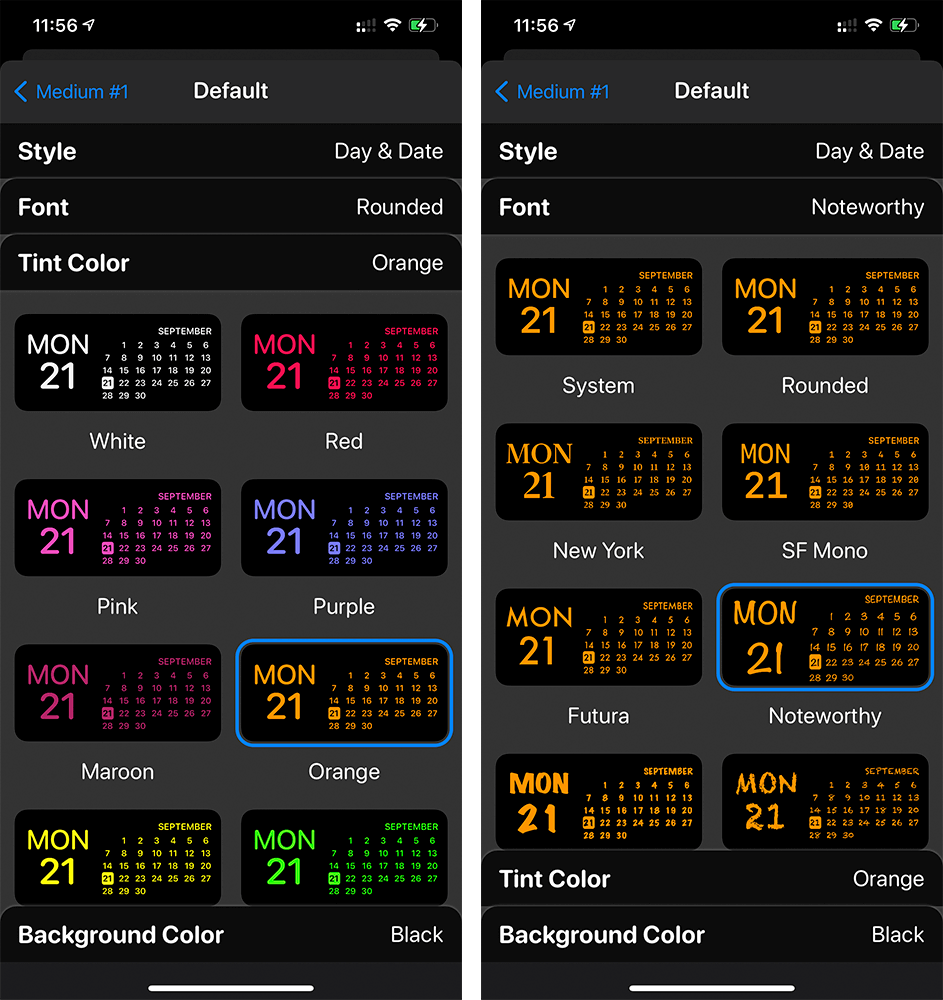
Task: Expand the Font row set to Rounded
Action: [230, 207]
